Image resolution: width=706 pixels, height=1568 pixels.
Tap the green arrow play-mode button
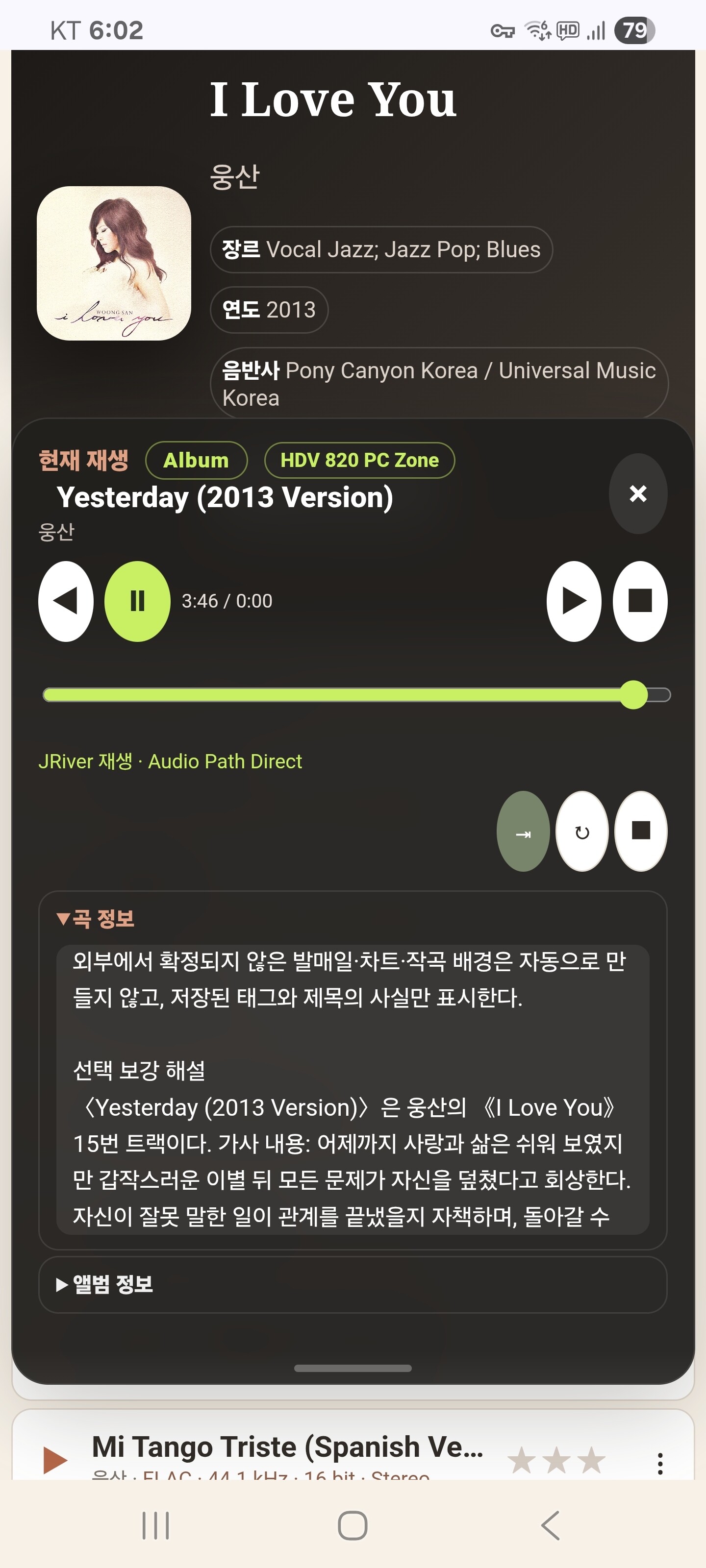[523, 831]
